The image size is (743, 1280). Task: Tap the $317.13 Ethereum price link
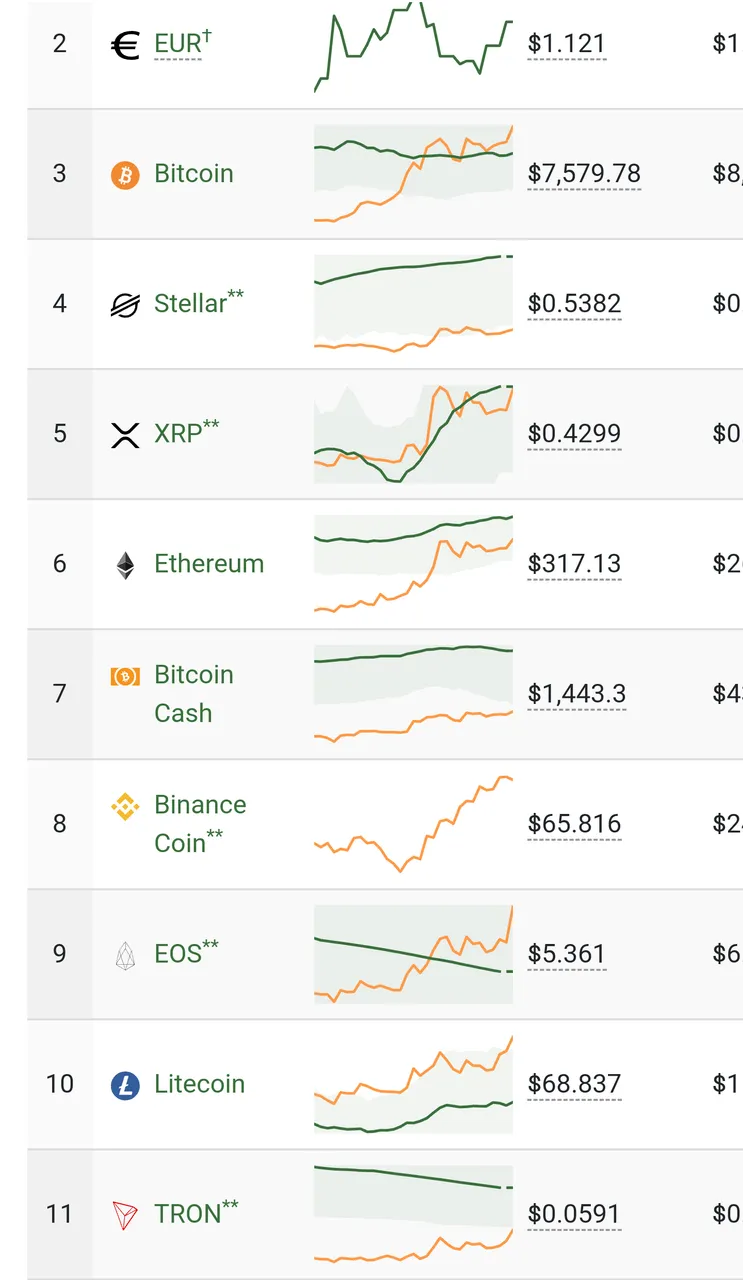click(x=574, y=564)
